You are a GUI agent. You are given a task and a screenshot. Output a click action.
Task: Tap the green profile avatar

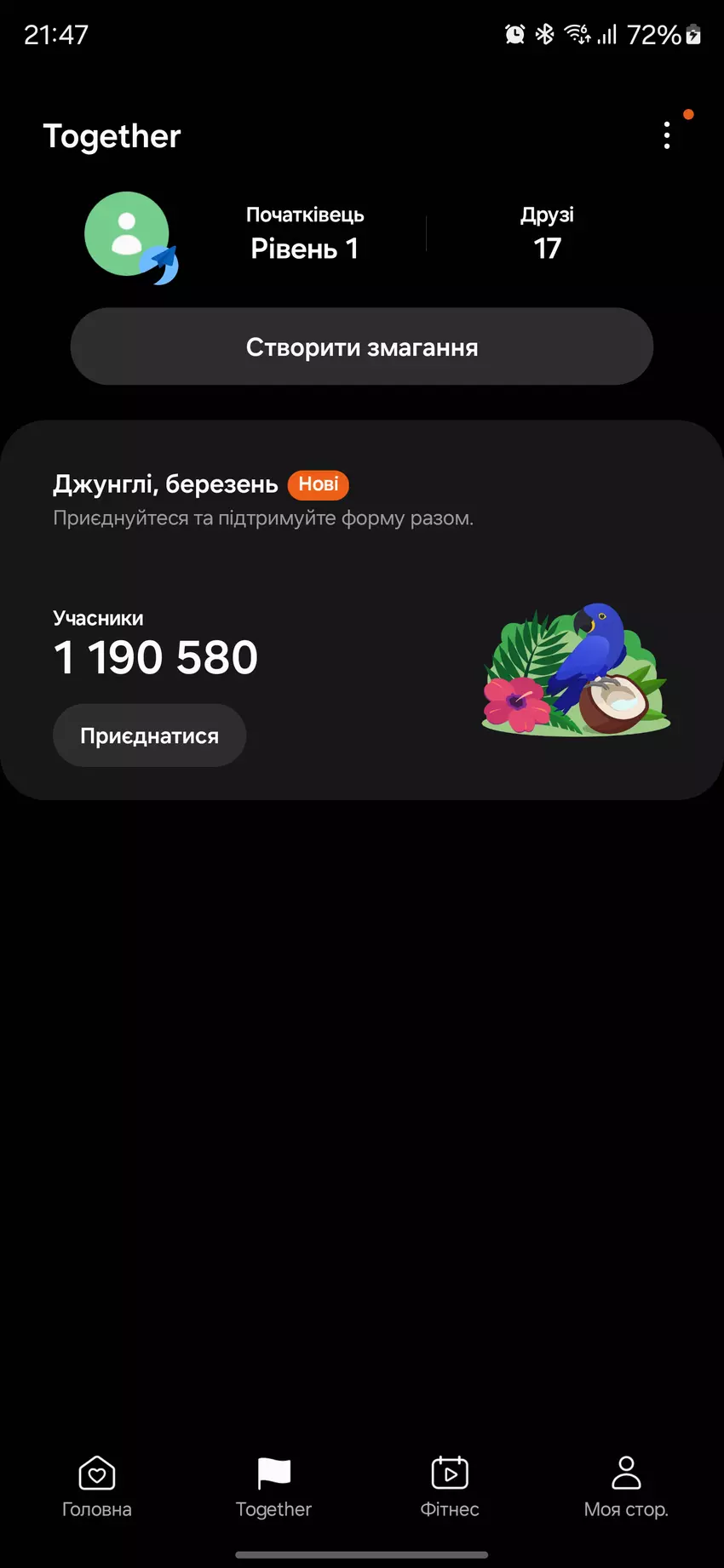[126, 233]
